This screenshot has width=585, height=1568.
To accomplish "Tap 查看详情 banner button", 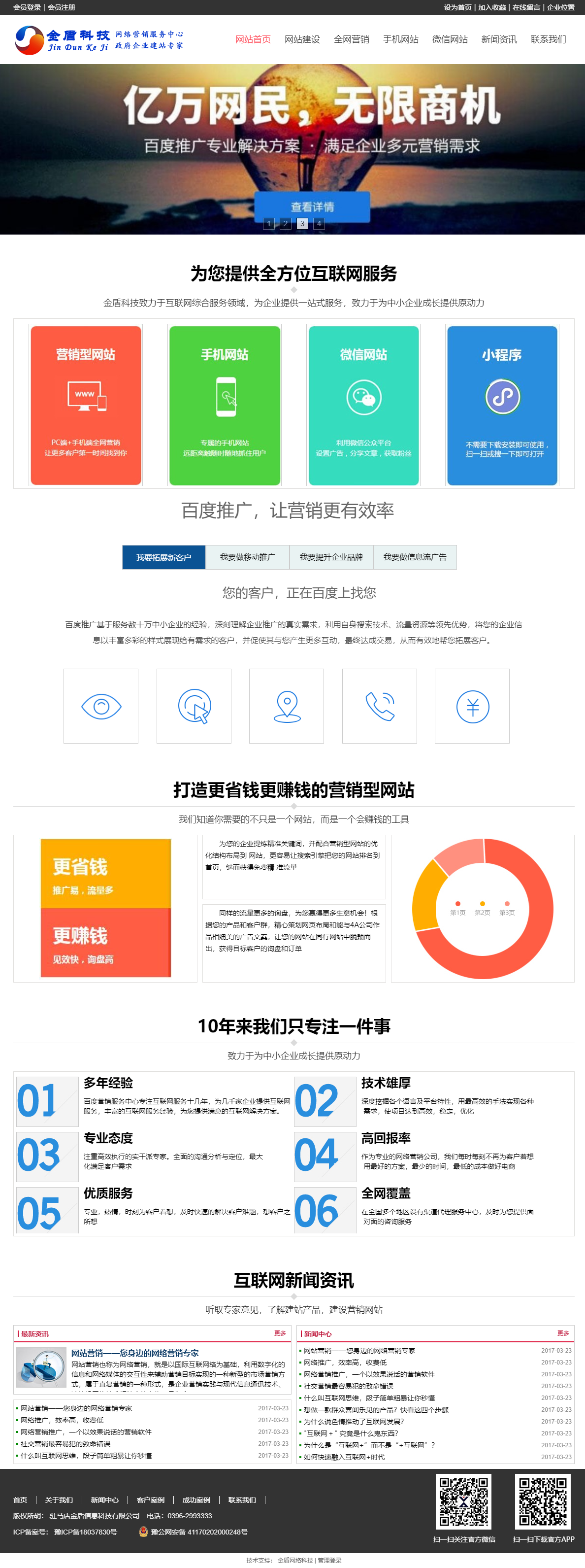I will 312,207.
